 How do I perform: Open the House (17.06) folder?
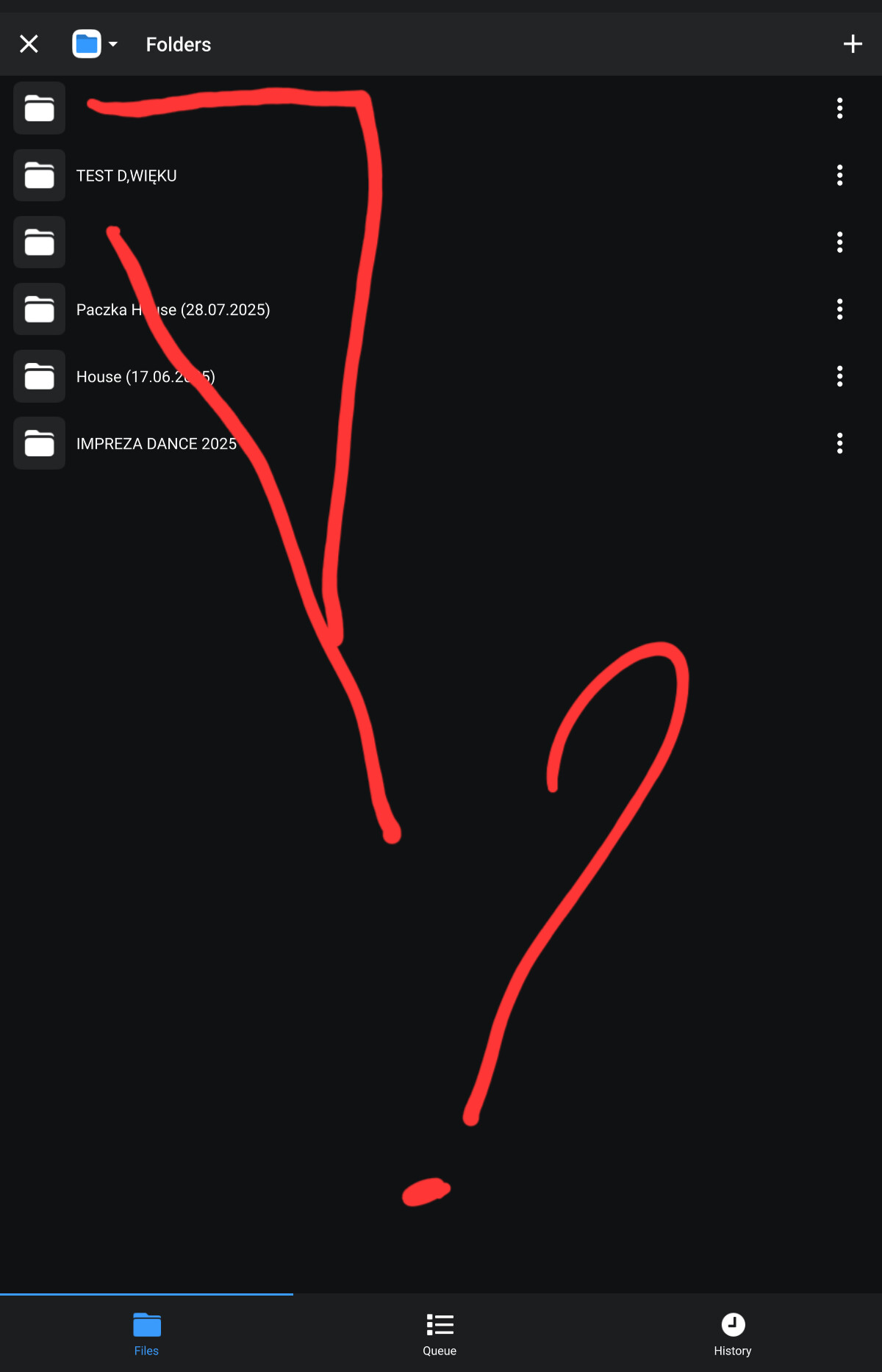[x=146, y=376]
